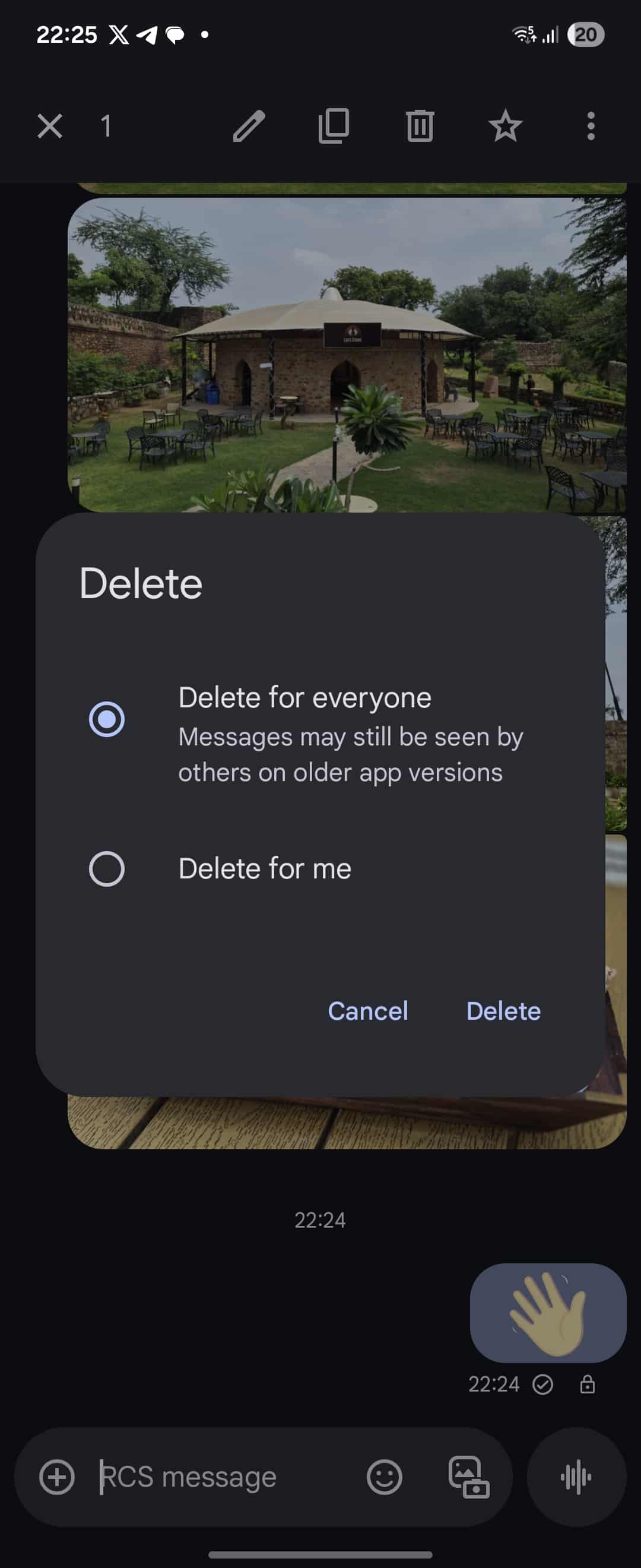The width and height of the screenshot is (641, 1568).
Task: Open the three-dot overflow menu
Action: coord(590,126)
